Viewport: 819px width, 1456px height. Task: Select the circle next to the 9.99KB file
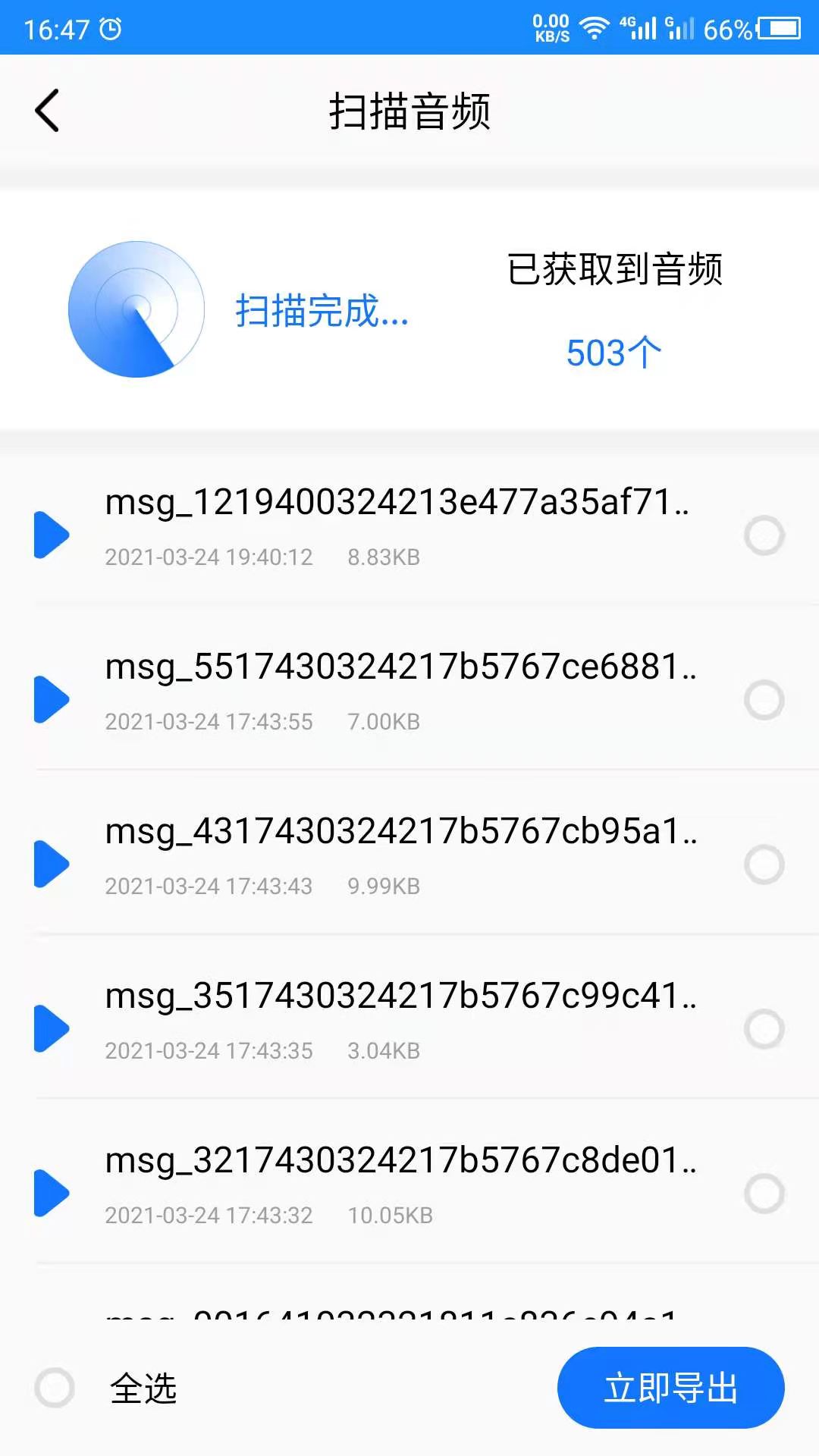(x=764, y=864)
